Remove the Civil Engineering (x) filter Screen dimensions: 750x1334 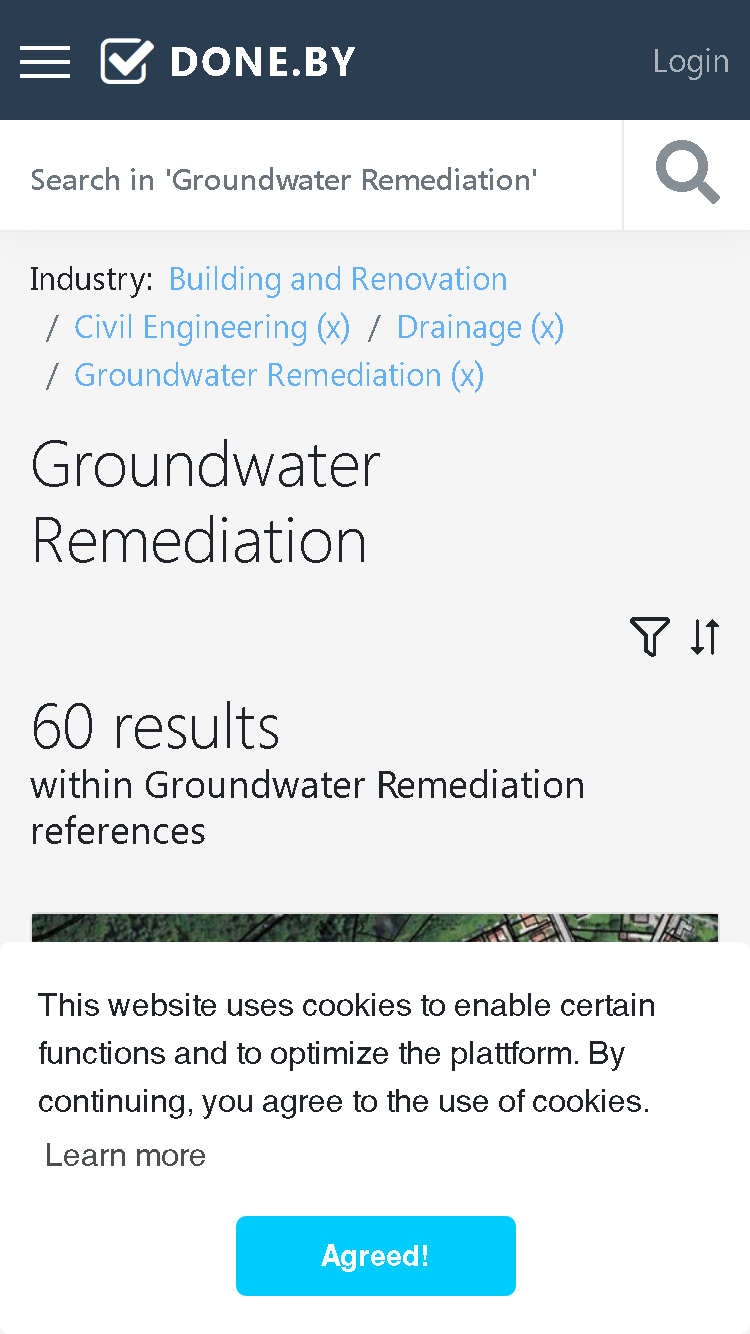pyautogui.click(x=212, y=327)
